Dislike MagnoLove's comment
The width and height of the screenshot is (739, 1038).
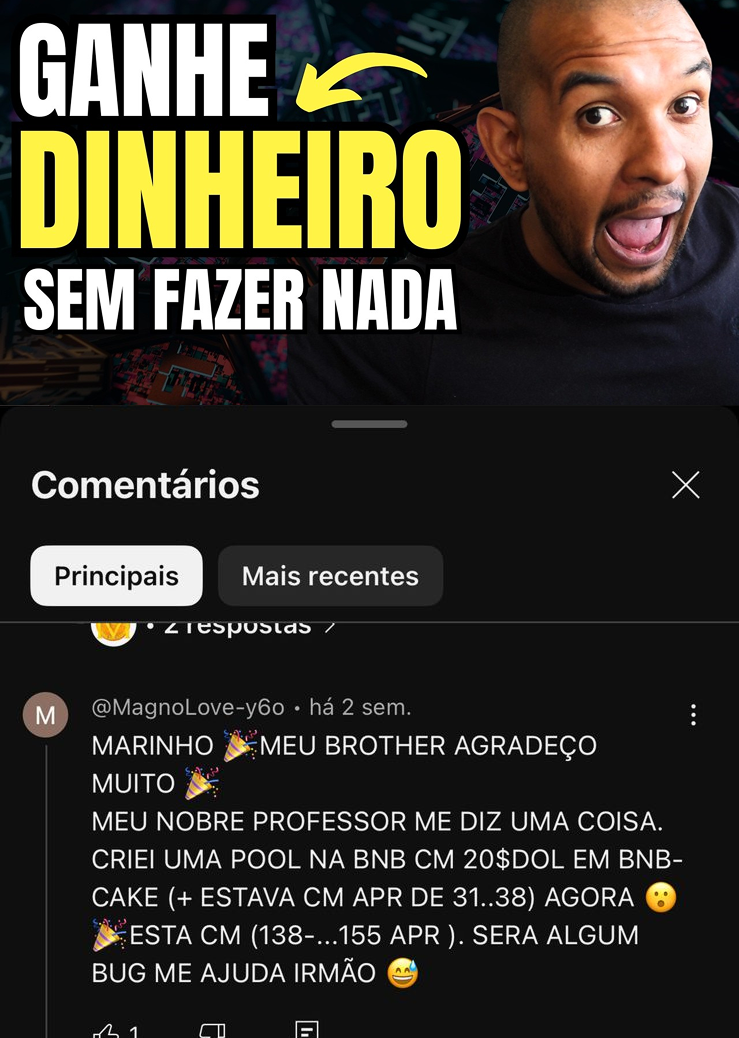(211, 1030)
